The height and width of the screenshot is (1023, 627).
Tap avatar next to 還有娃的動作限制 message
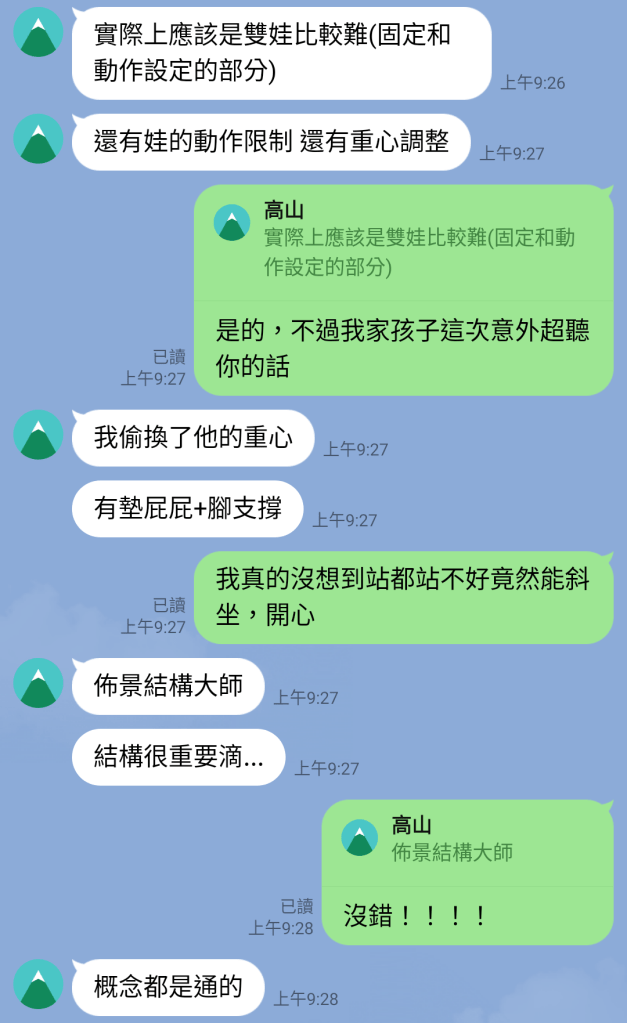[x=38, y=139]
